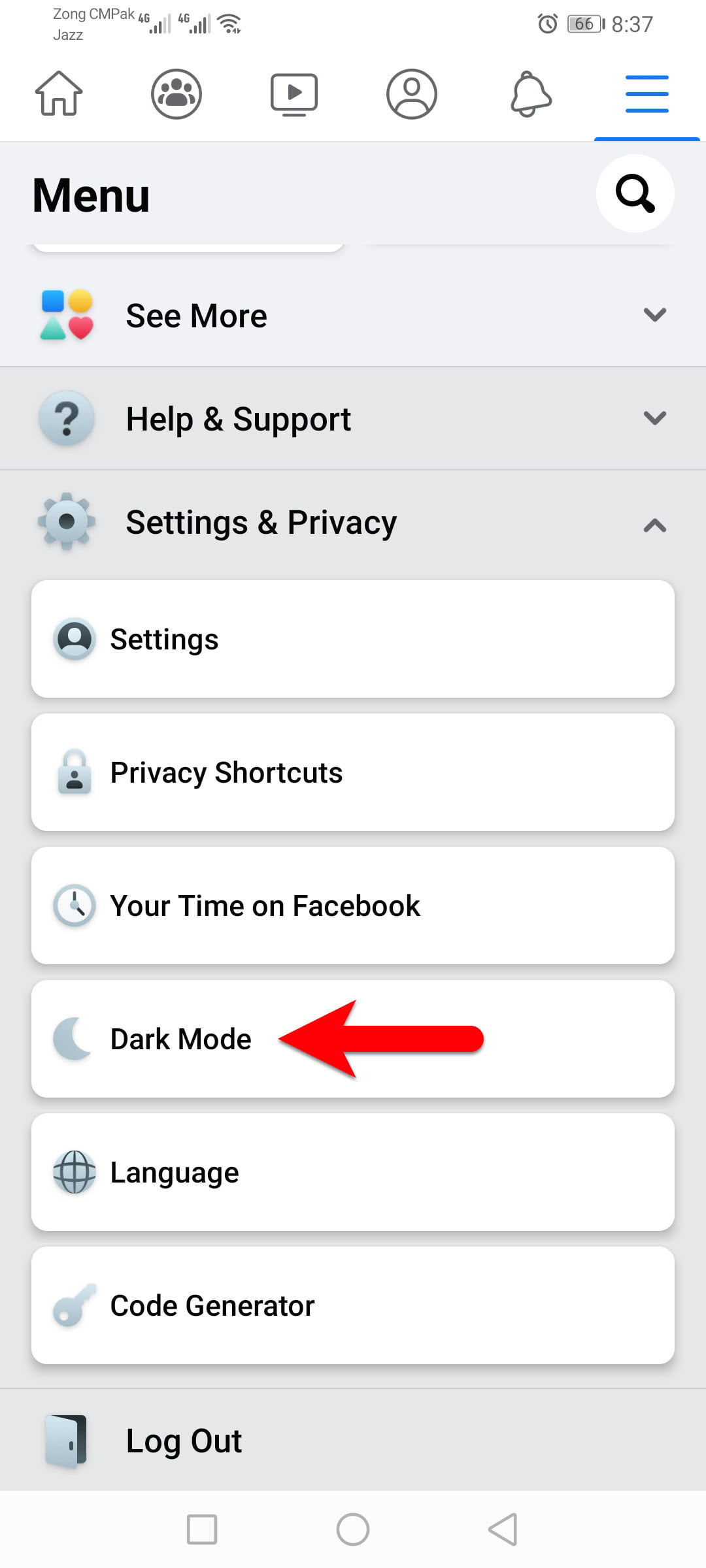Viewport: 706px width, 1568px height.
Task: View Your Time on Facebook
Action: tap(353, 906)
